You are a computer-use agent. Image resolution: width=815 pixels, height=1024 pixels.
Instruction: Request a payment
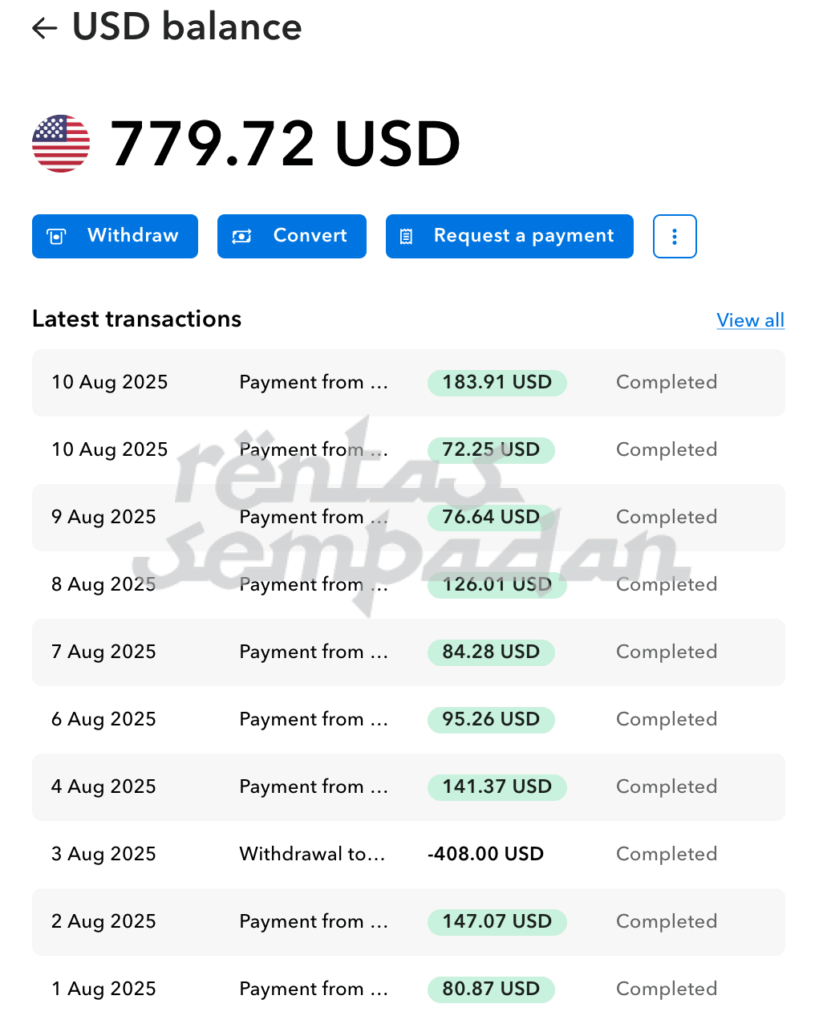[x=509, y=236]
